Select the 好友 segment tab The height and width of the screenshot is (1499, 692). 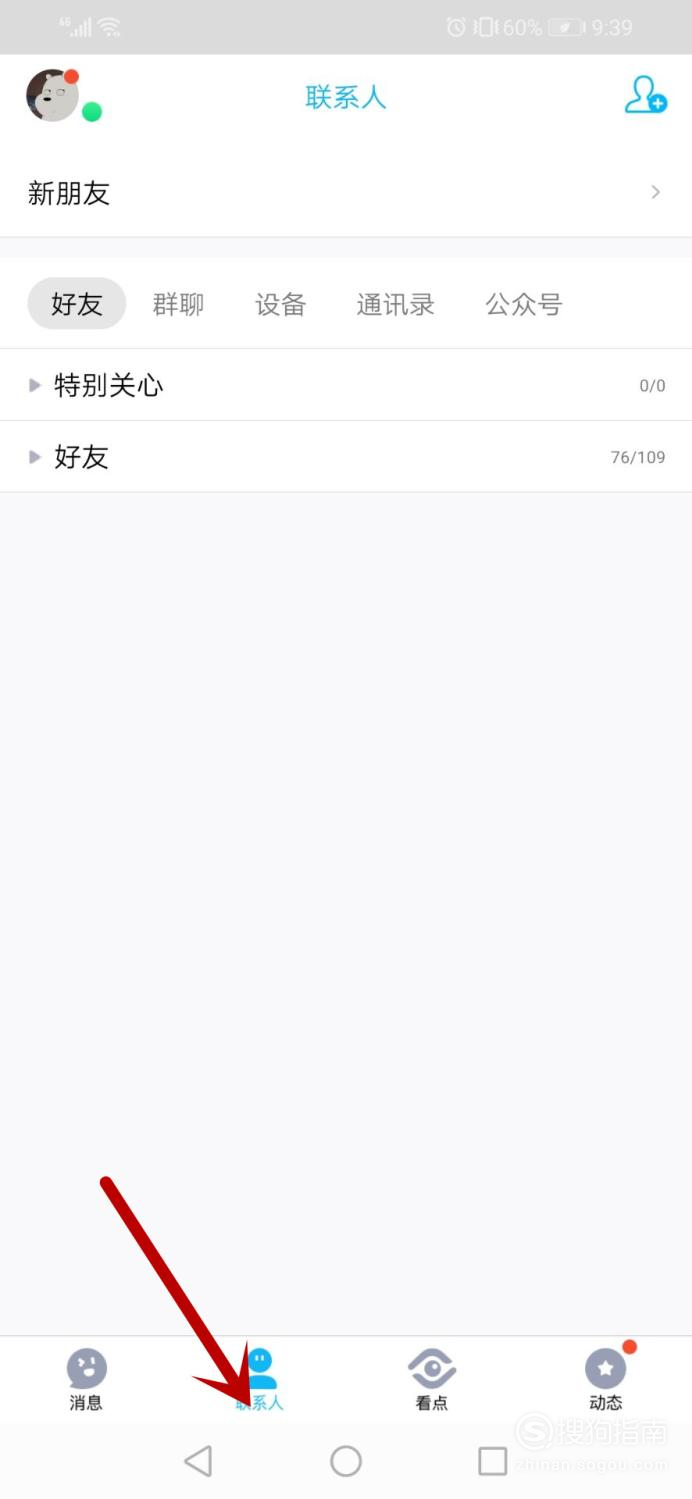pos(77,304)
